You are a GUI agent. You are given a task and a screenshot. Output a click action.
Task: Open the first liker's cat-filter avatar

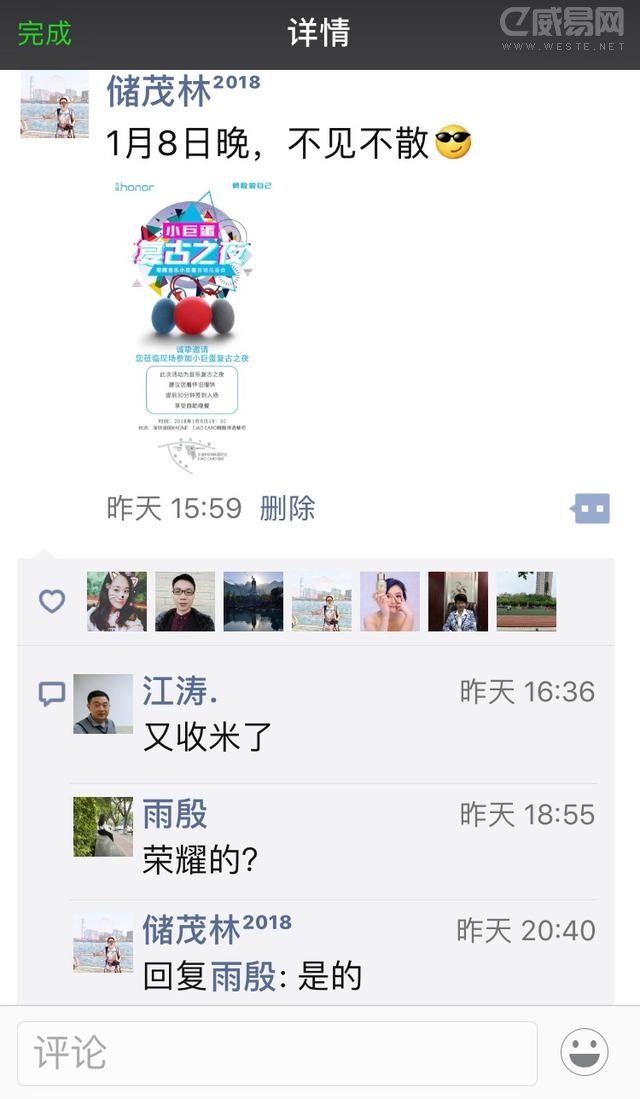pos(117,601)
